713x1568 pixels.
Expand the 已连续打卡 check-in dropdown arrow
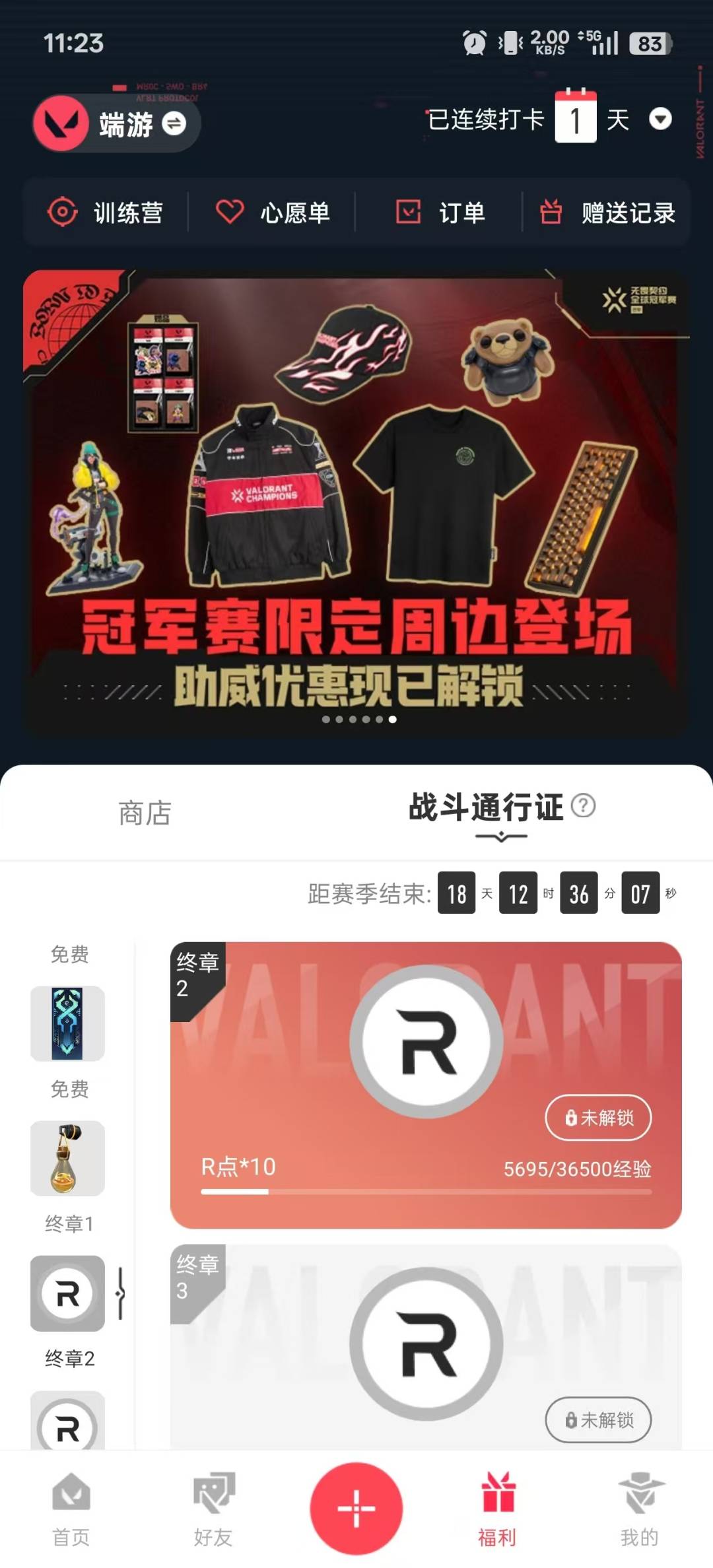click(x=660, y=119)
